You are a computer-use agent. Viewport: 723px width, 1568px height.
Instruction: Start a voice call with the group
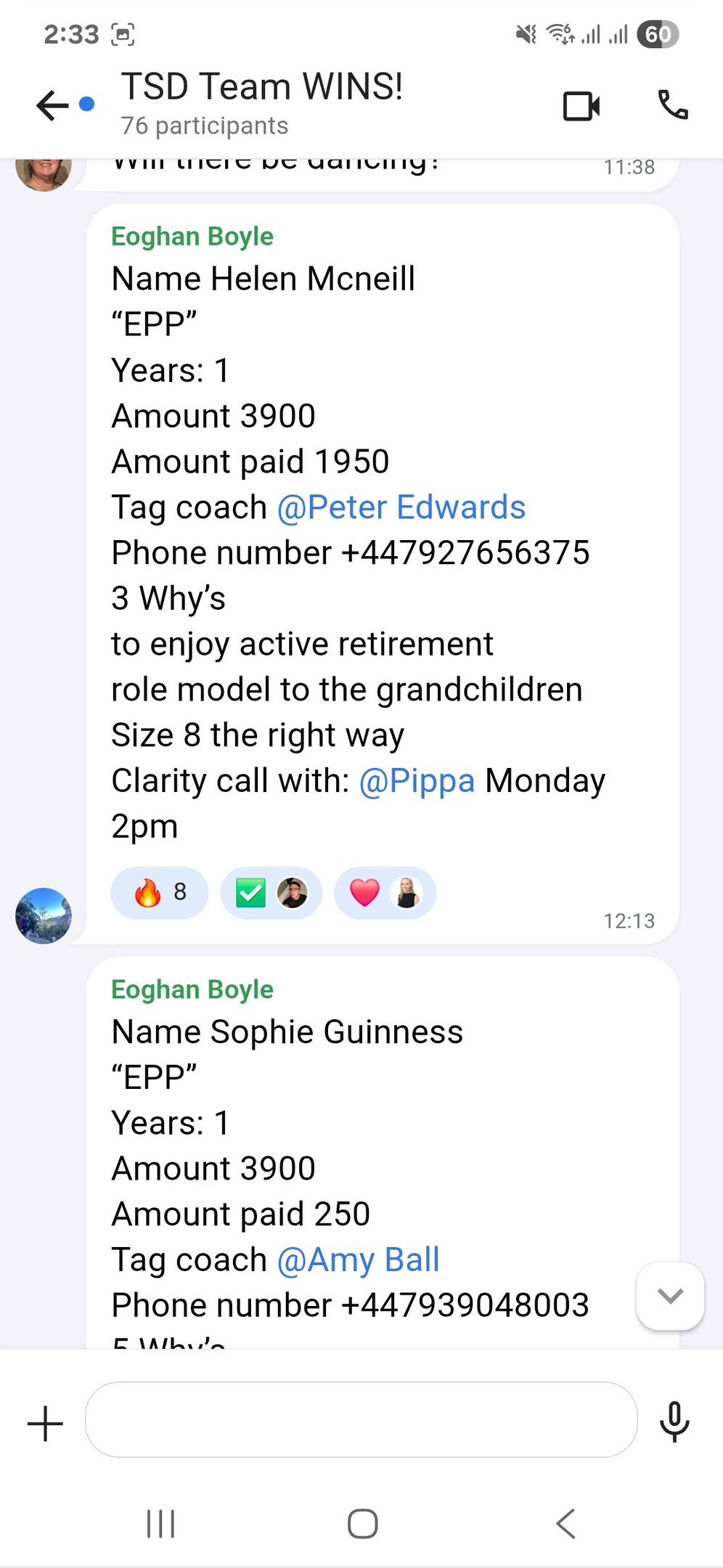tap(673, 105)
